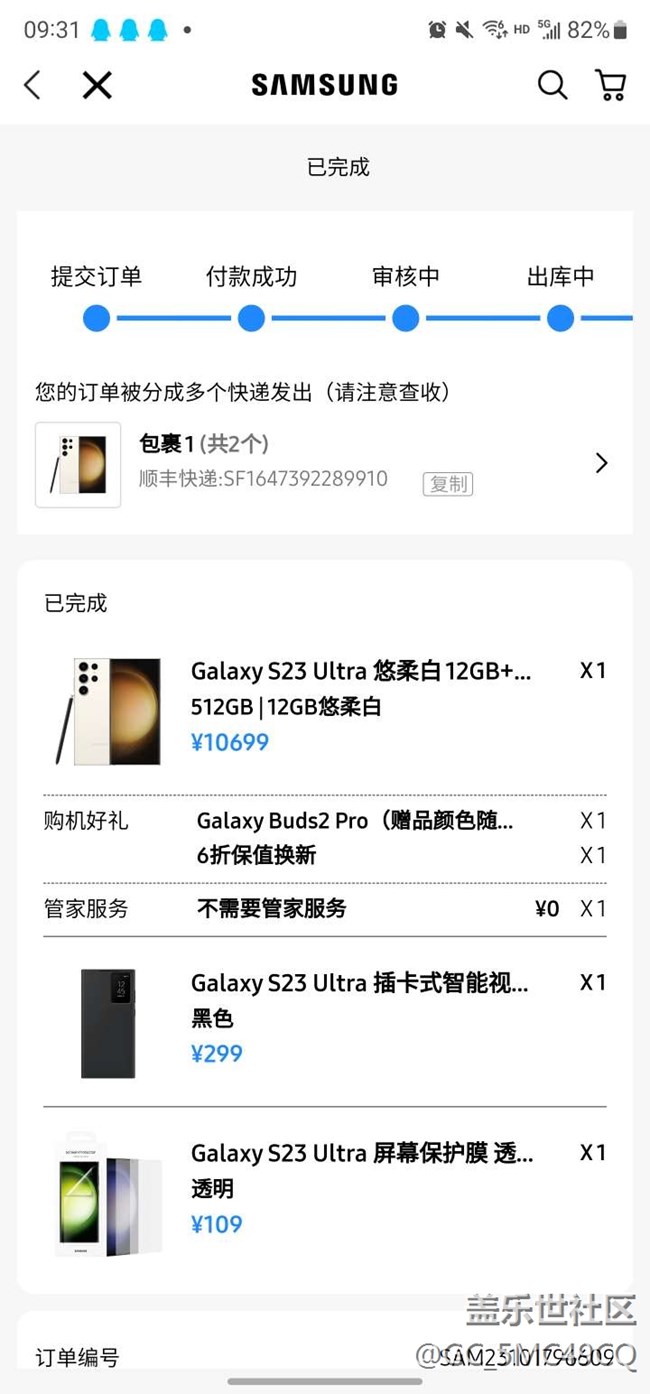Open package 1 shipping details

(x=601, y=463)
